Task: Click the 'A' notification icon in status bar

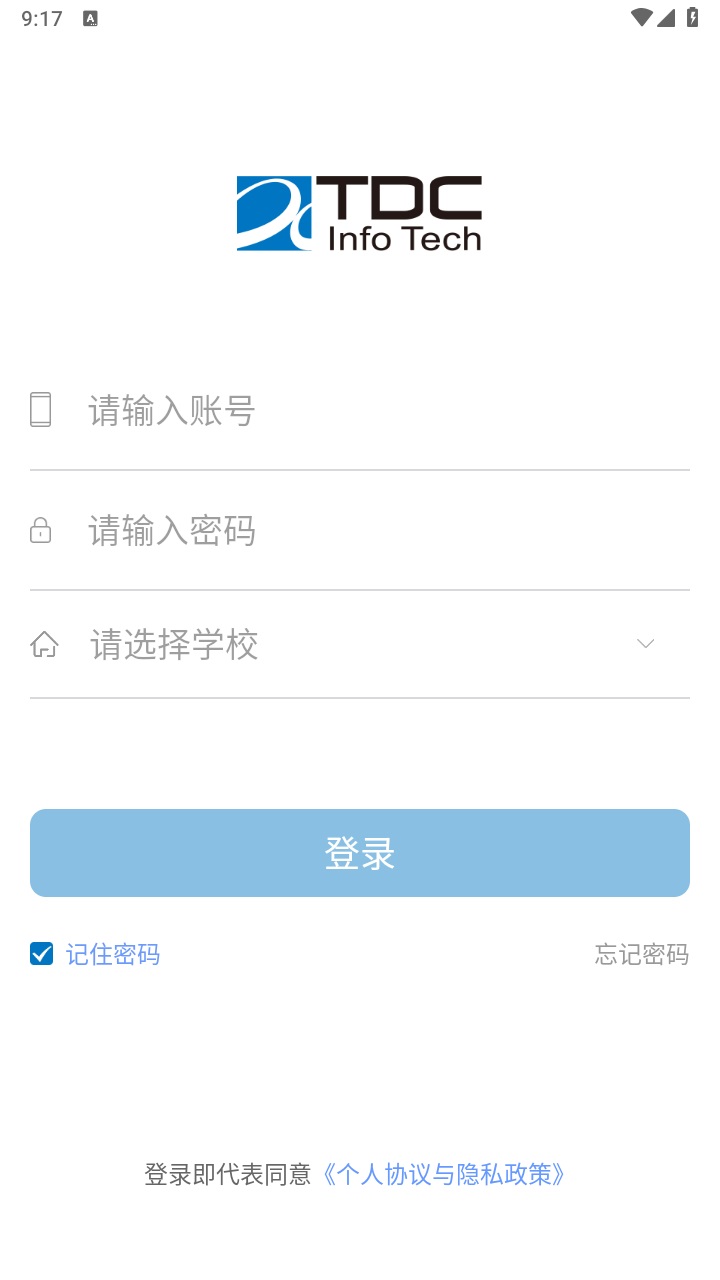Action: [x=92, y=17]
